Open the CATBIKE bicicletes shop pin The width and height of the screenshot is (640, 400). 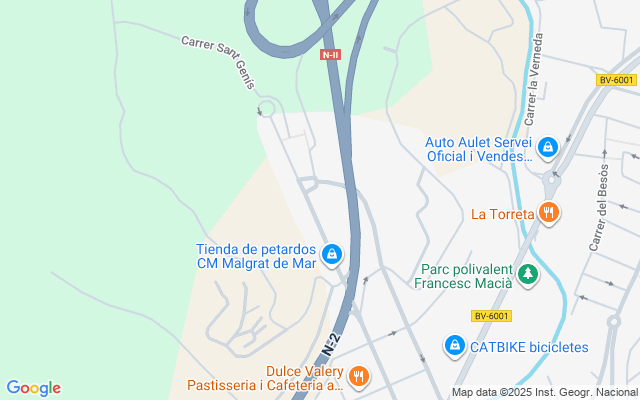[x=455, y=346]
